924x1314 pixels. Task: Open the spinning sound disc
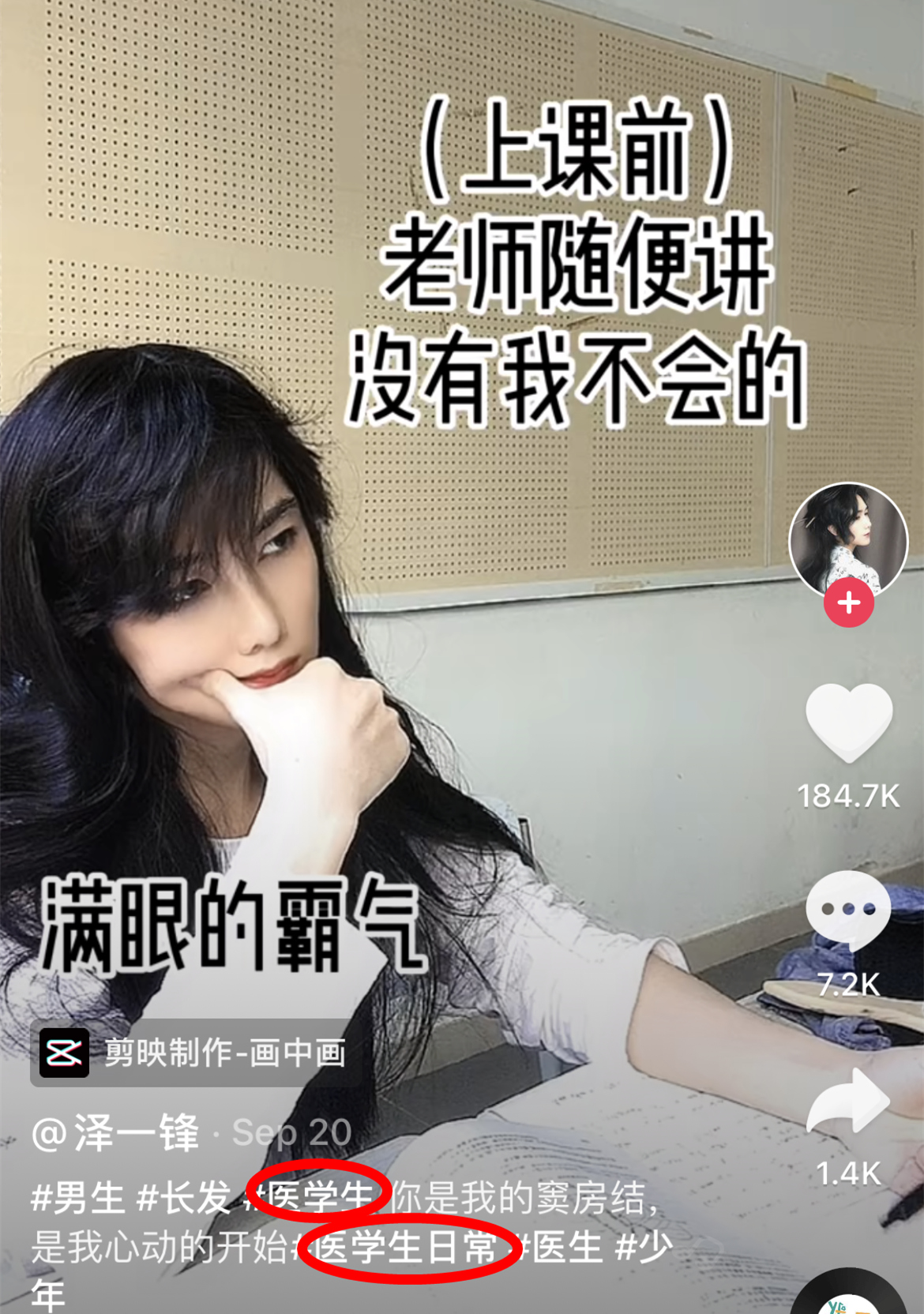coord(850,1295)
